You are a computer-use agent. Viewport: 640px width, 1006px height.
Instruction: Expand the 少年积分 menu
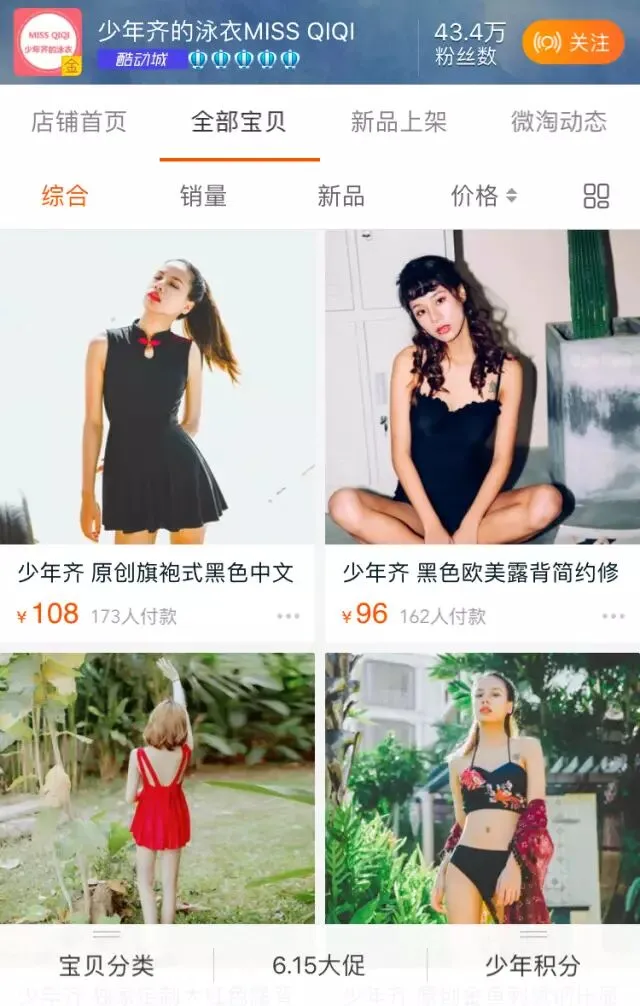coord(532,965)
